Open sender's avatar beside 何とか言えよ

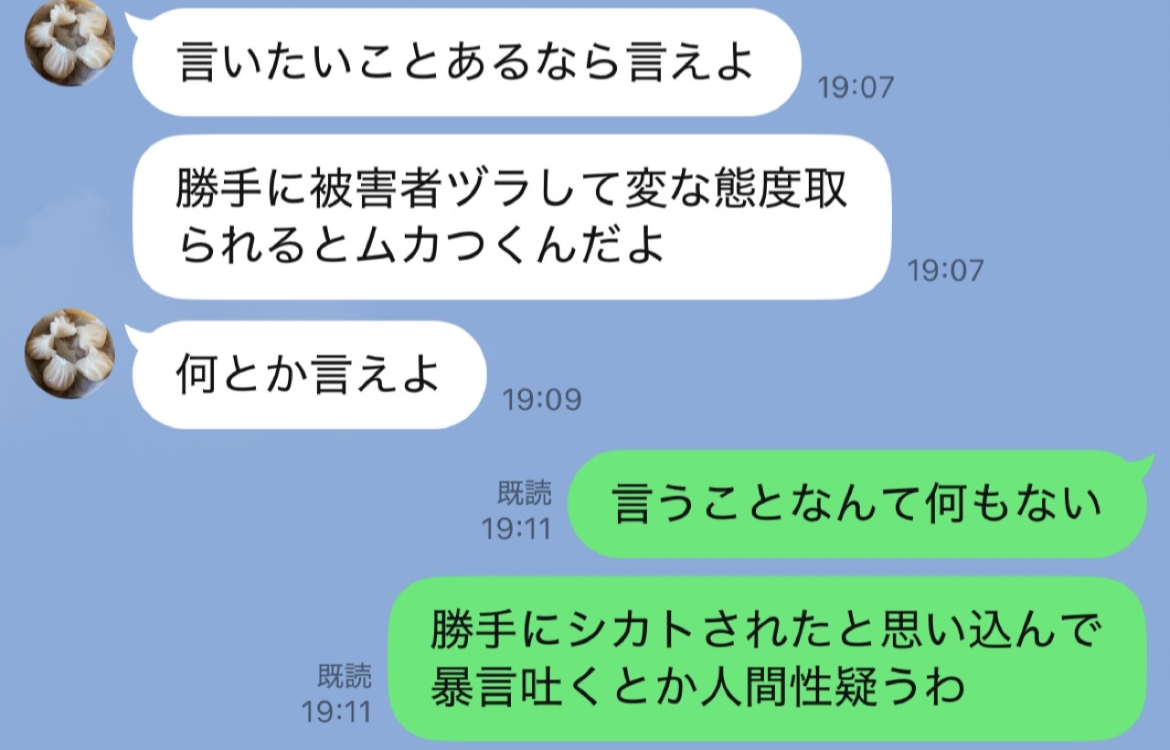click(68, 352)
